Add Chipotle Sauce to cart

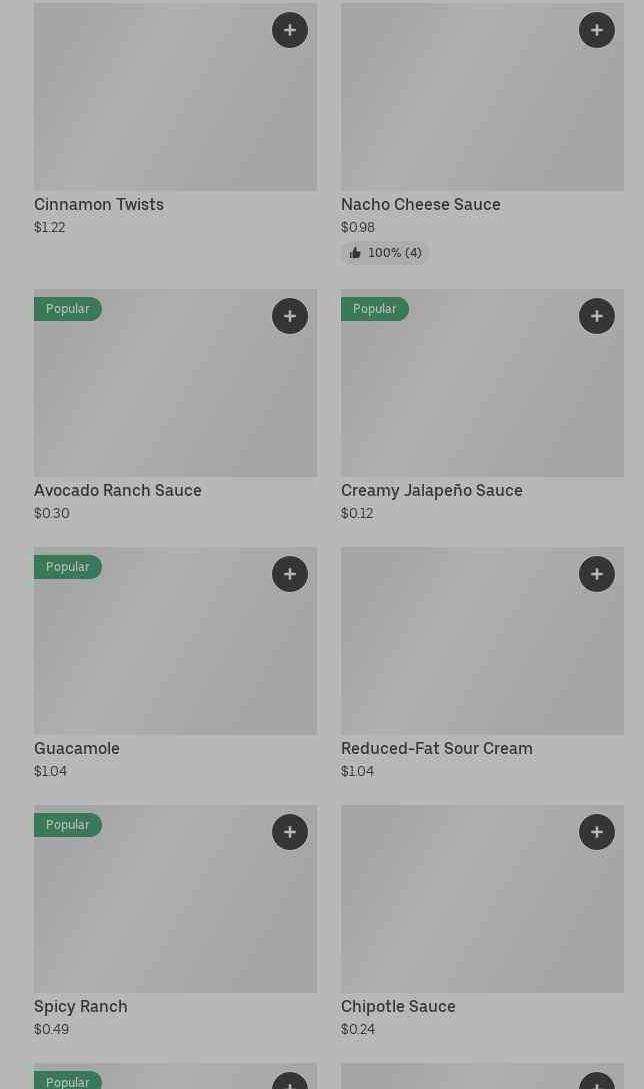click(x=597, y=832)
